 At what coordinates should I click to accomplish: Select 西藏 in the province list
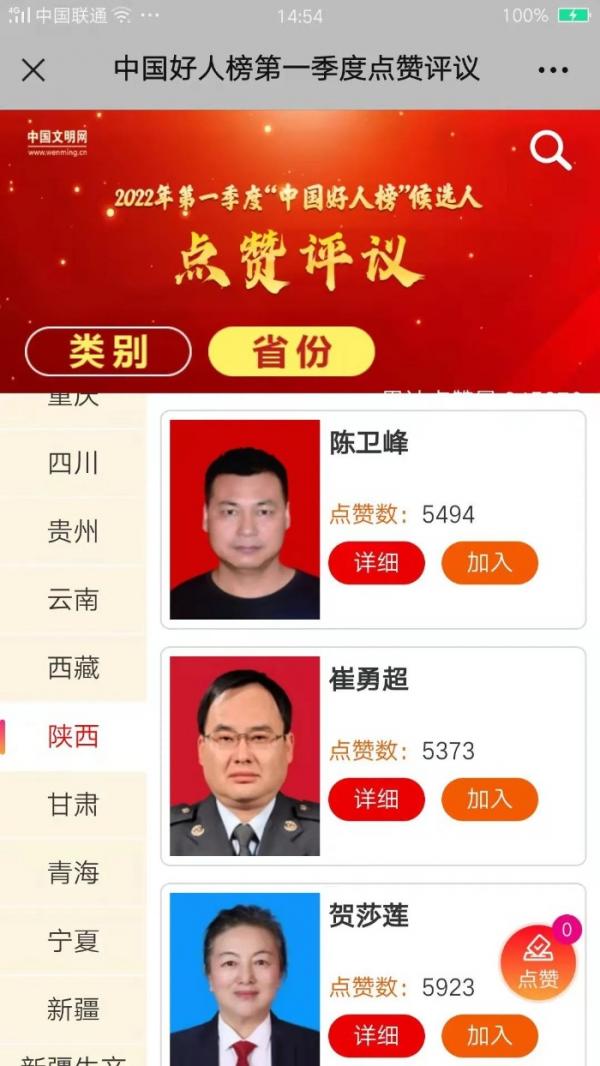[x=73, y=668]
